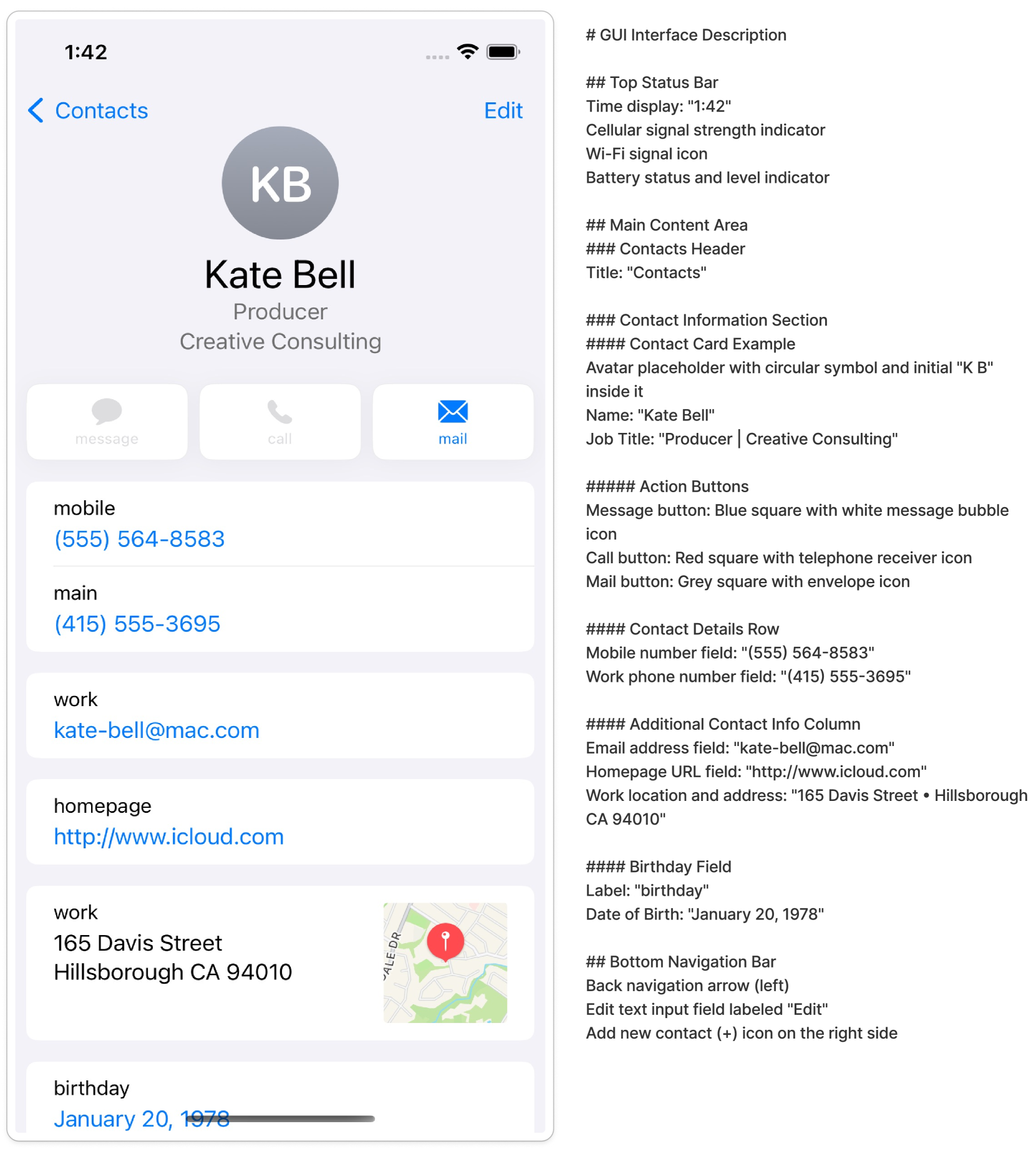This screenshot has height=1149, width=1036.
Task: Go back to Contacts list
Action: tap(88, 110)
